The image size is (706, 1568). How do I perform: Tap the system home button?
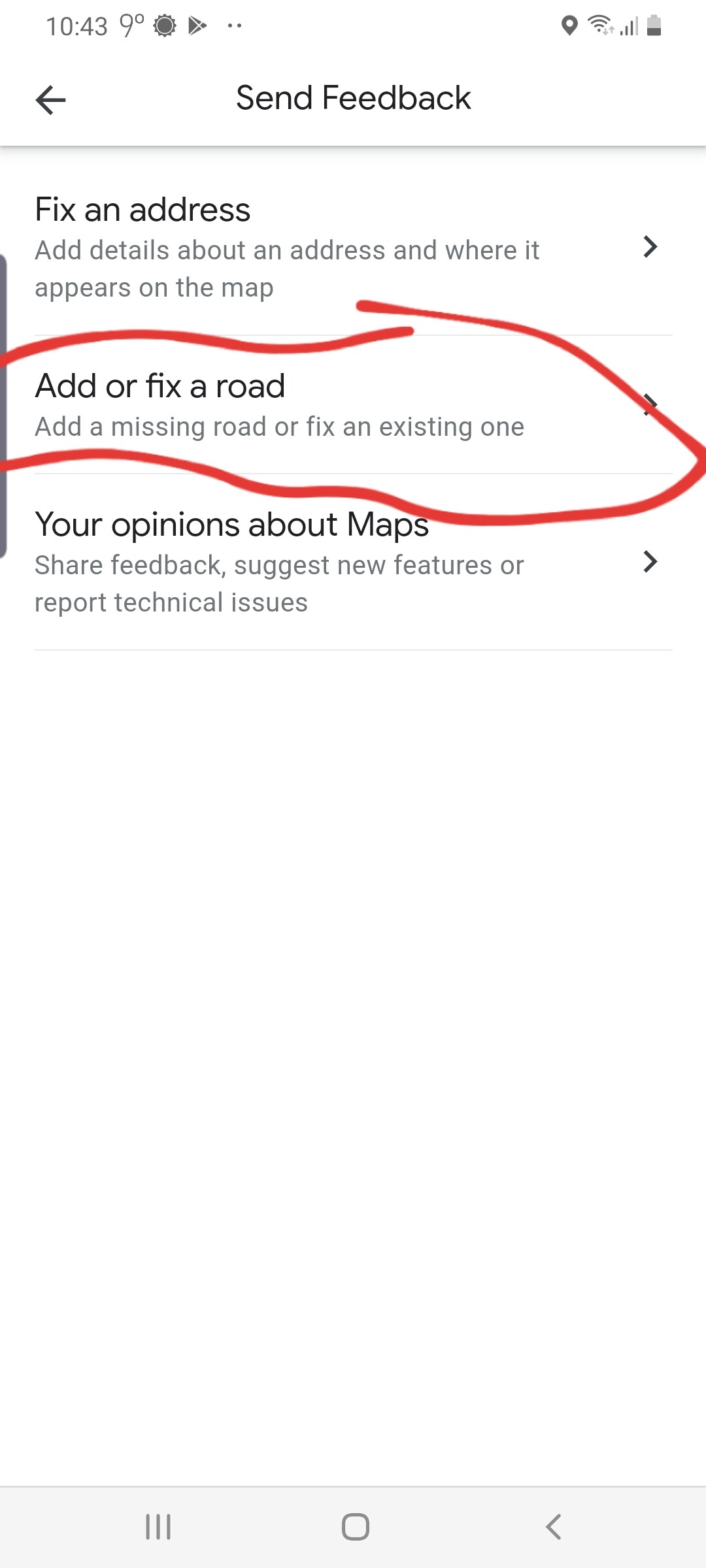click(355, 1527)
